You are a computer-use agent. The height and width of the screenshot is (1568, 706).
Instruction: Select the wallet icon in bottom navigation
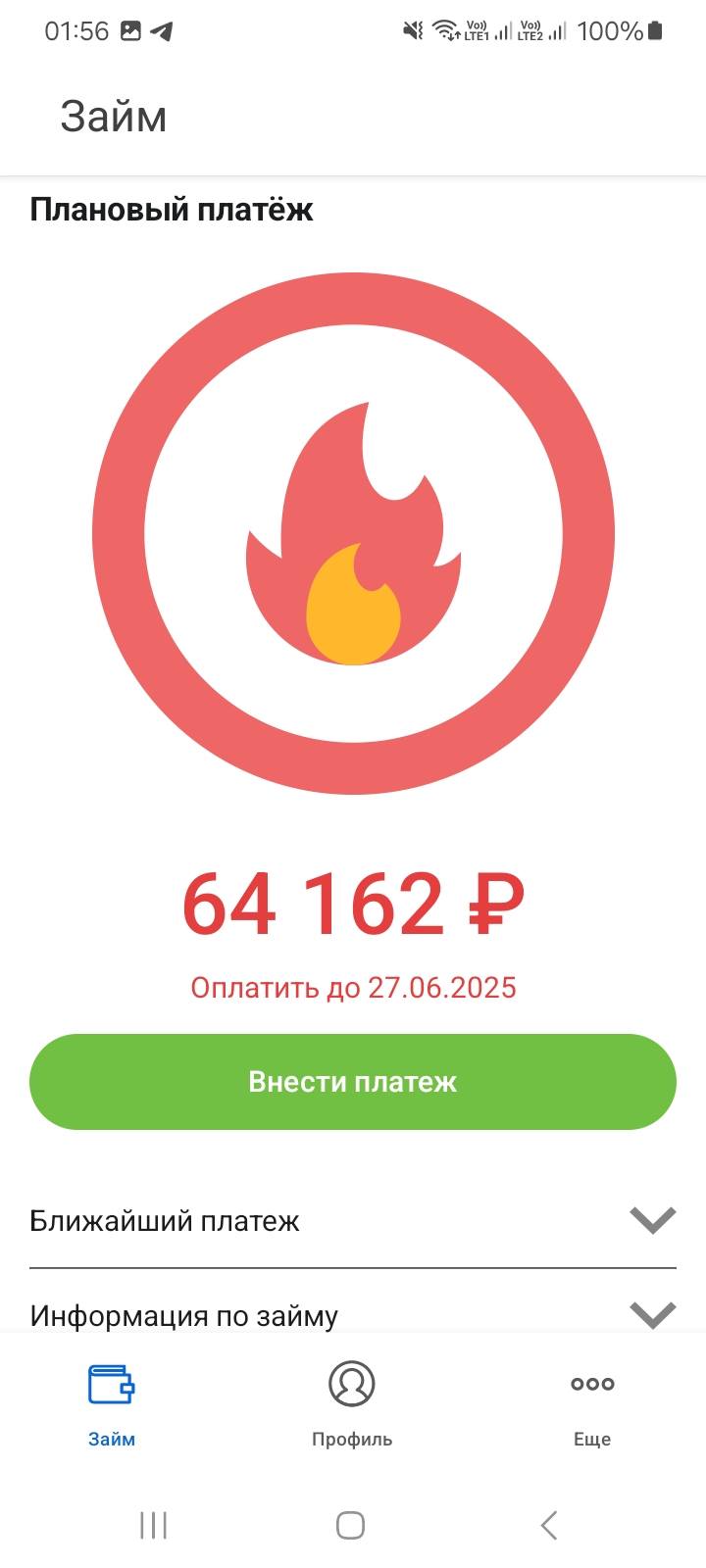[x=112, y=1384]
